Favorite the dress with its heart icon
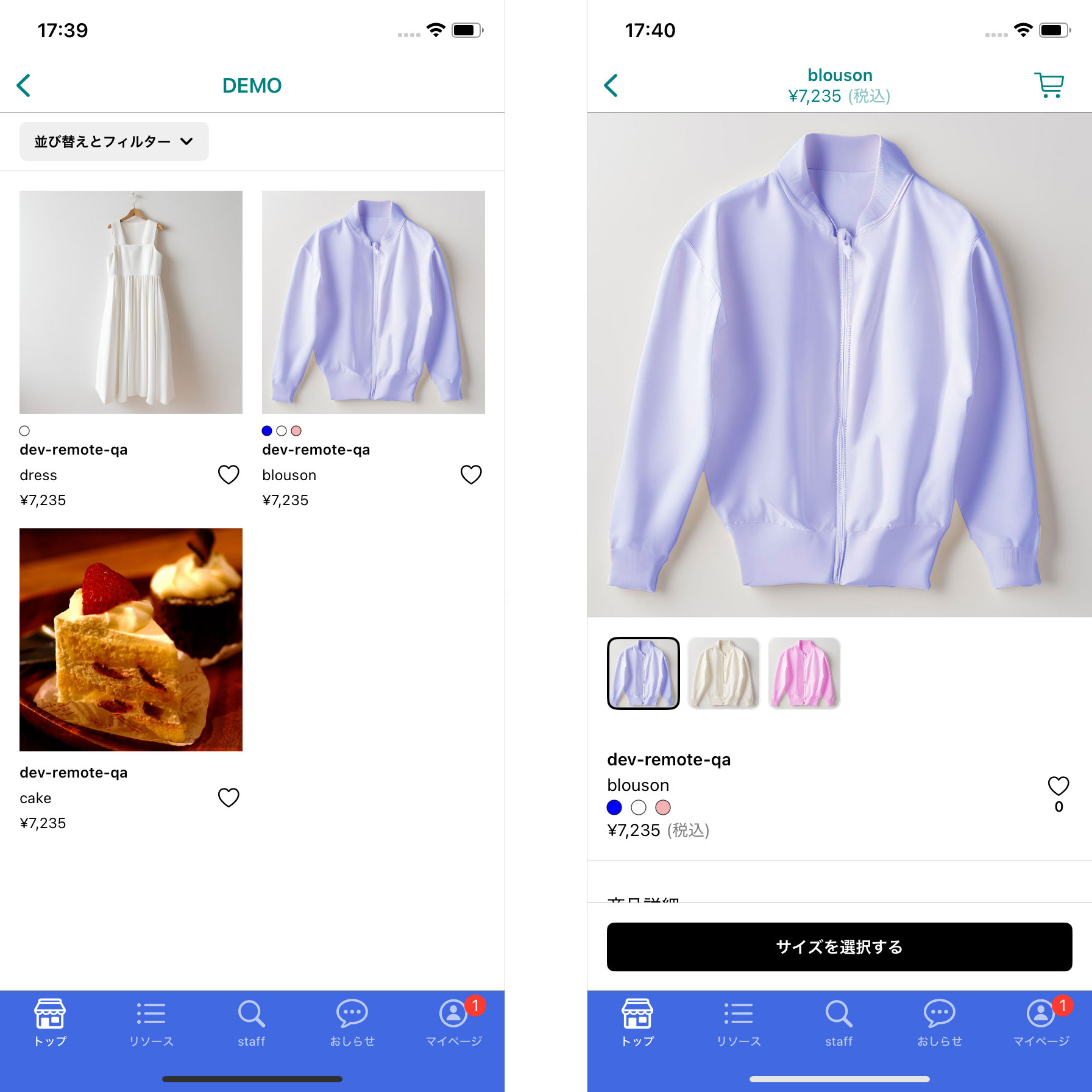 pos(229,475)
